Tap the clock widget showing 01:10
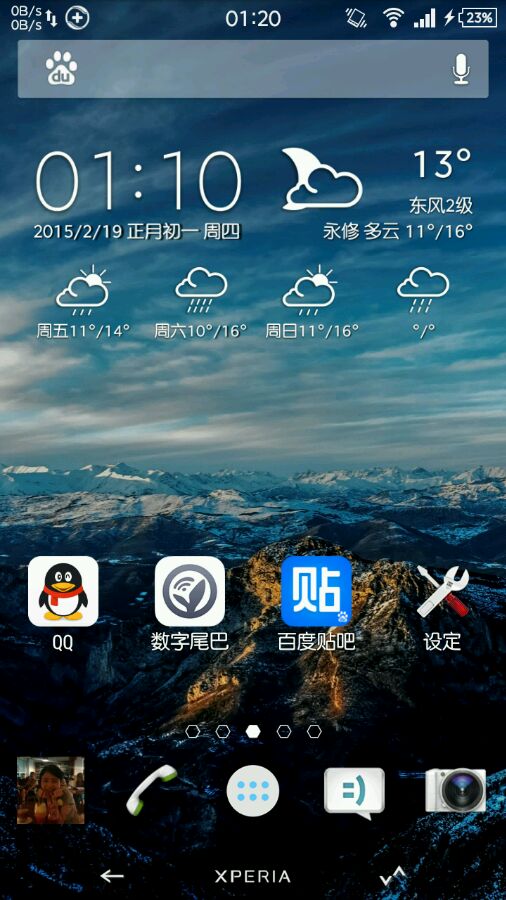The width and height of the screenshot is (506, 900). tap(138, 181)
